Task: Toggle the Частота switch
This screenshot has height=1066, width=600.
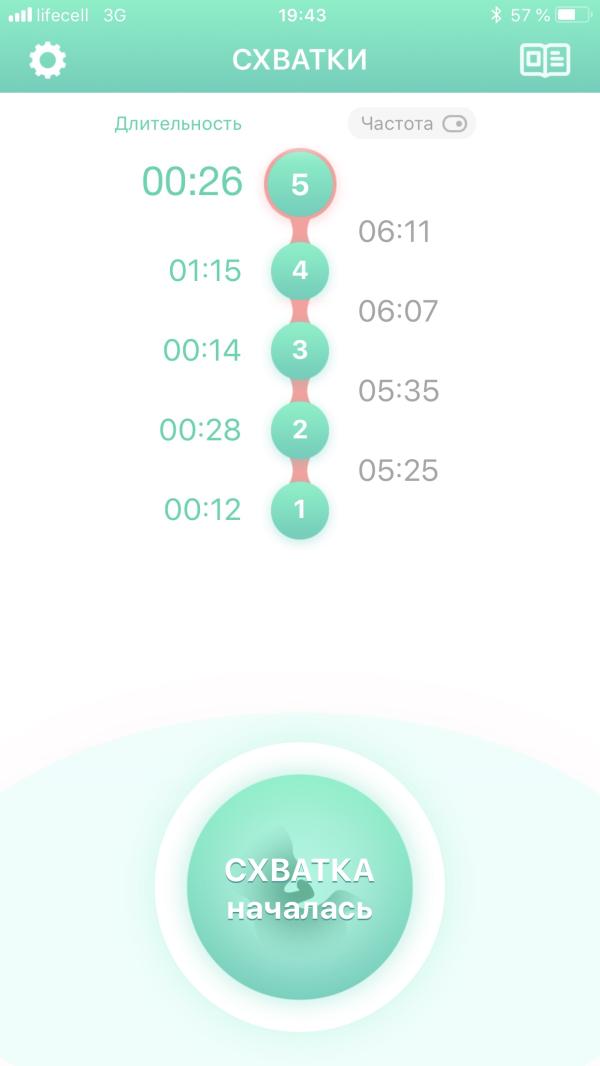Action: click(x=455, y=124)
